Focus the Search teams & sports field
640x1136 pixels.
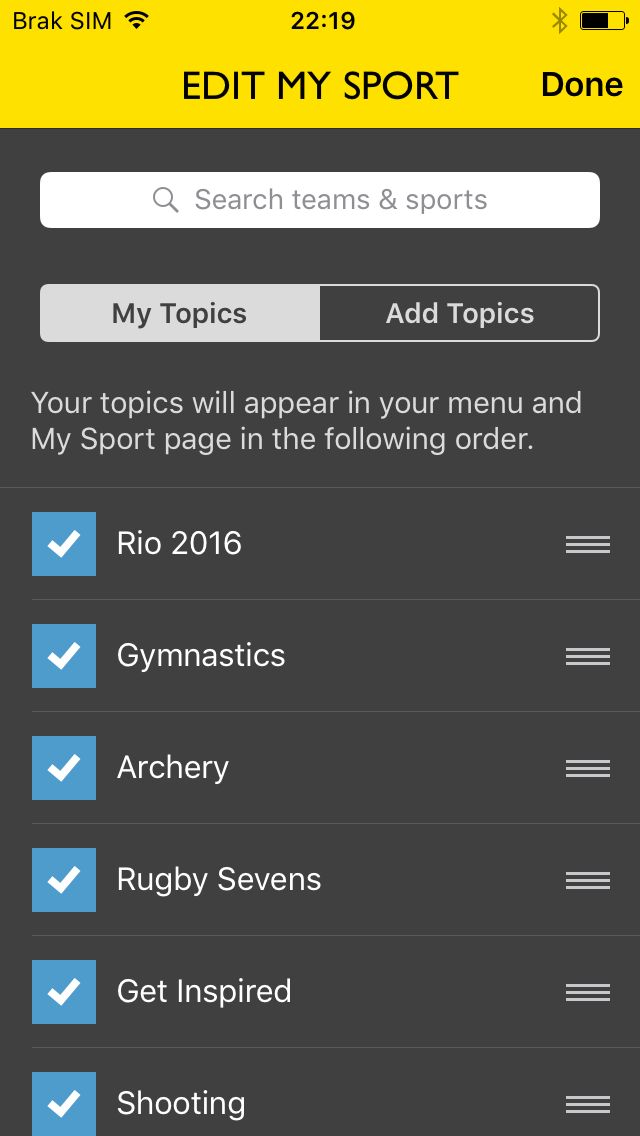(x=320, y=200)
